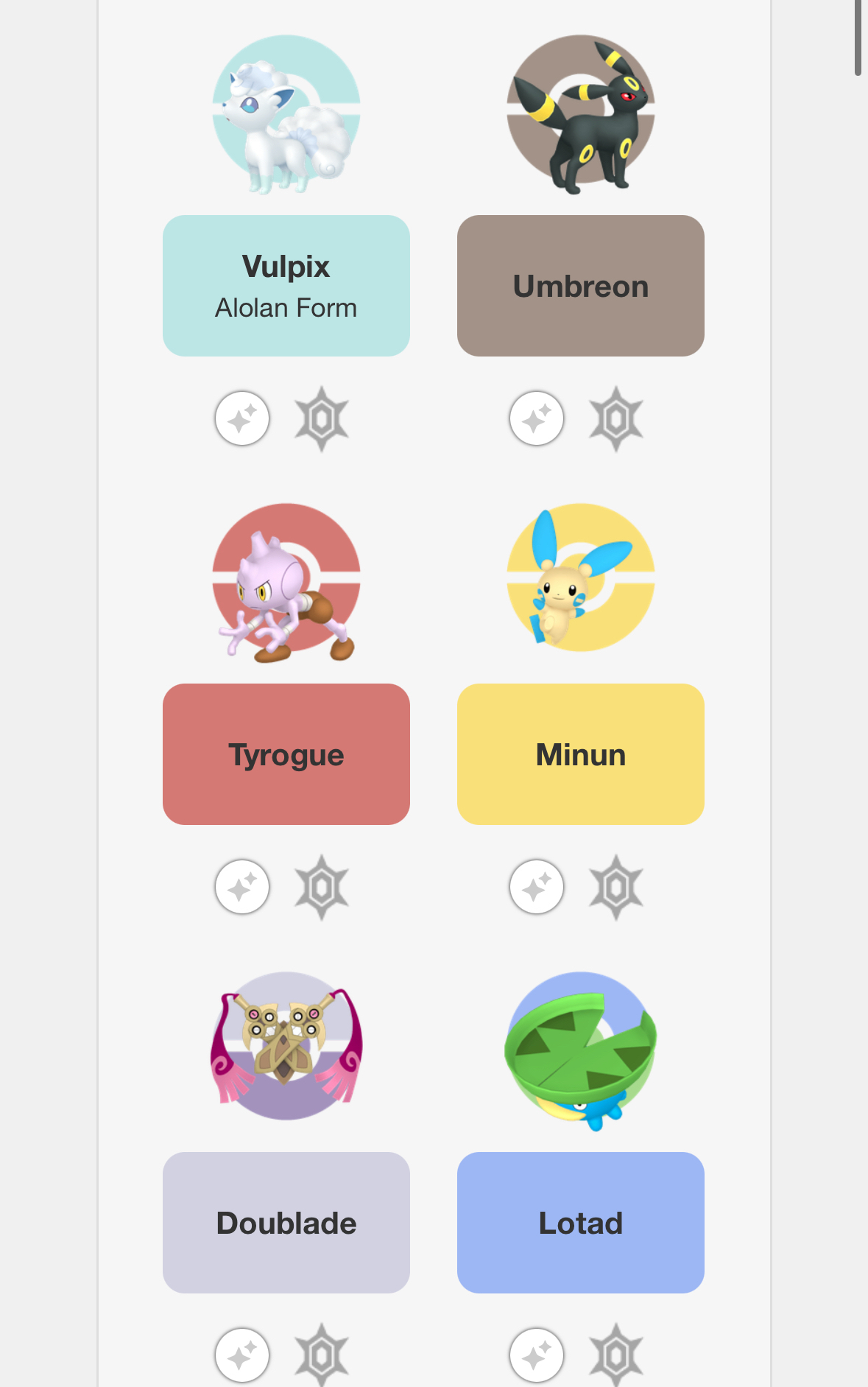Open the Vulpix Alolan Form card
The height and width of the screenshot is (1387, 868).
(286, 286)
